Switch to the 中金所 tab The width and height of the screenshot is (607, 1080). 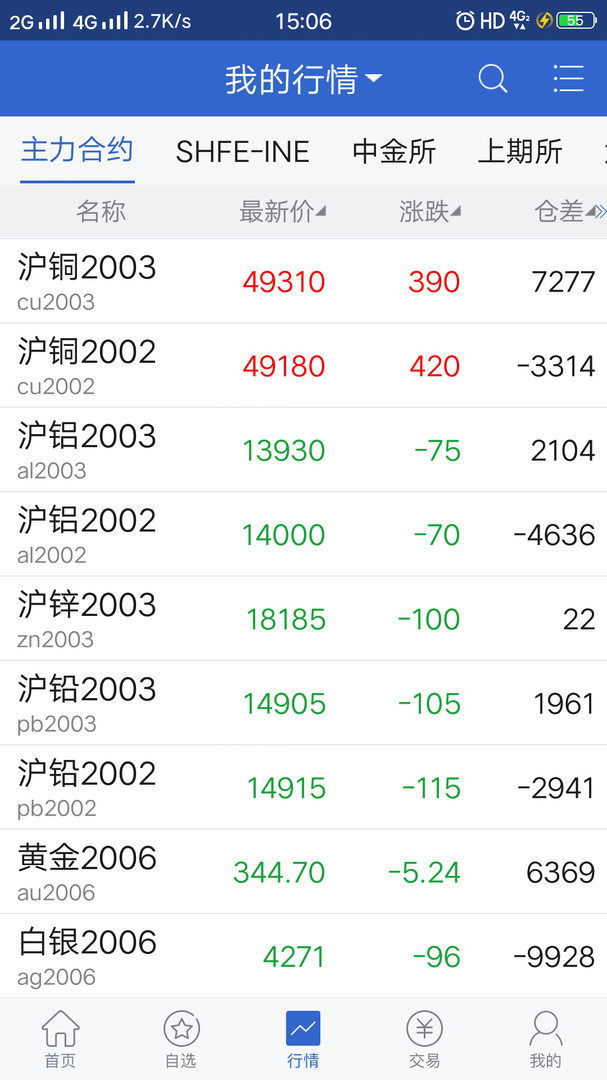tap(394, 151)
